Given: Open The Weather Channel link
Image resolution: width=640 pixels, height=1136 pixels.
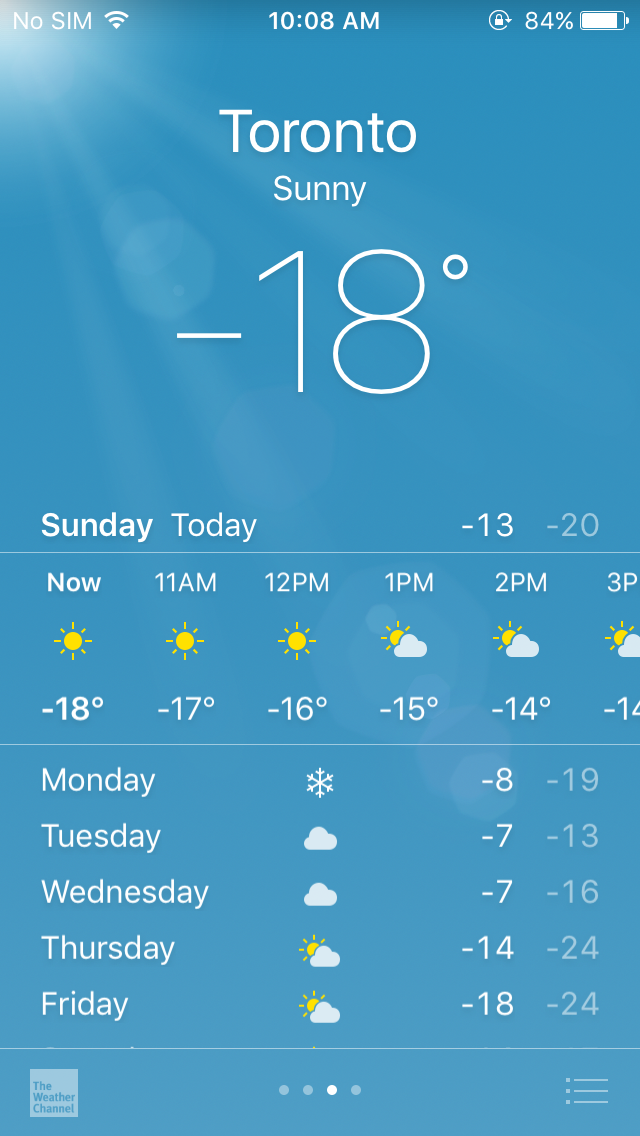Looking at the screenshot, I should [x=54, y=1093].
